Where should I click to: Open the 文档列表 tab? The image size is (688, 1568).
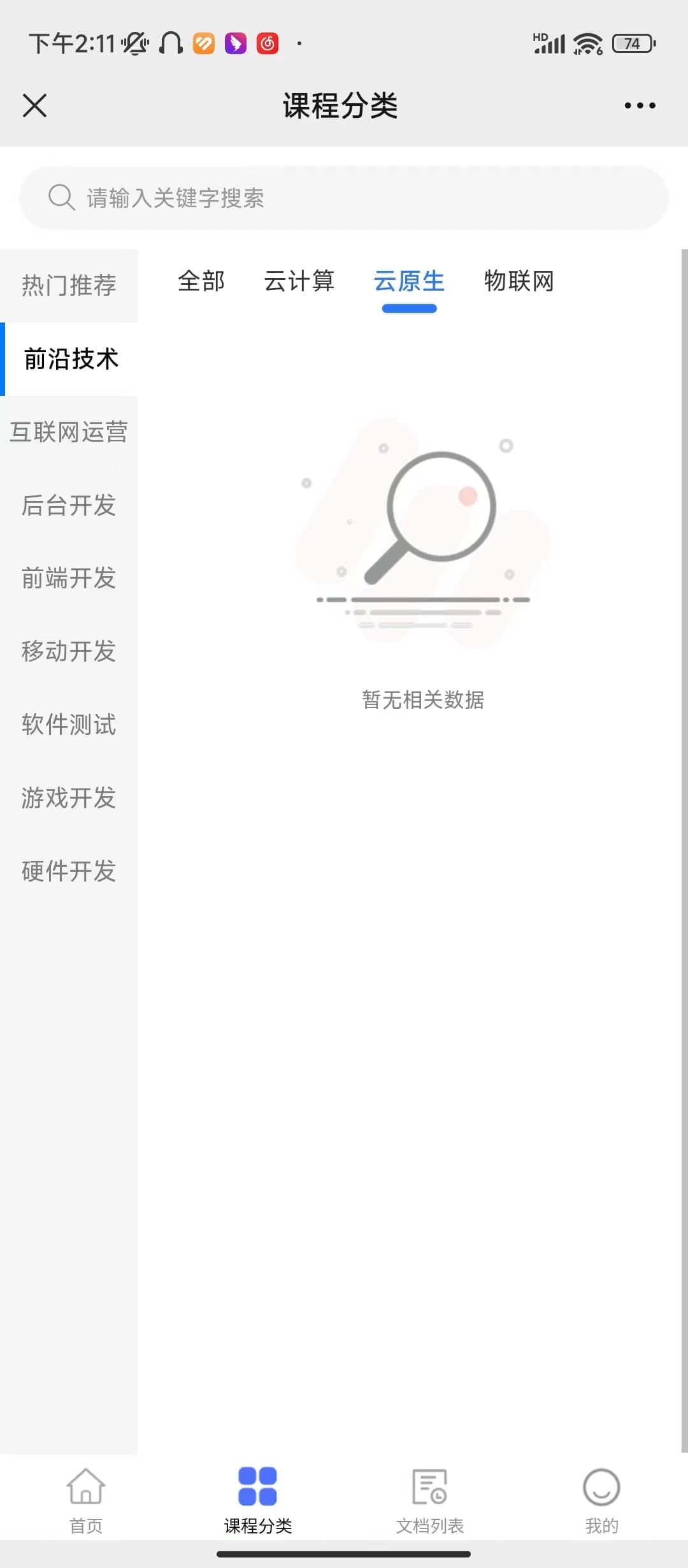pos(430,1499)
